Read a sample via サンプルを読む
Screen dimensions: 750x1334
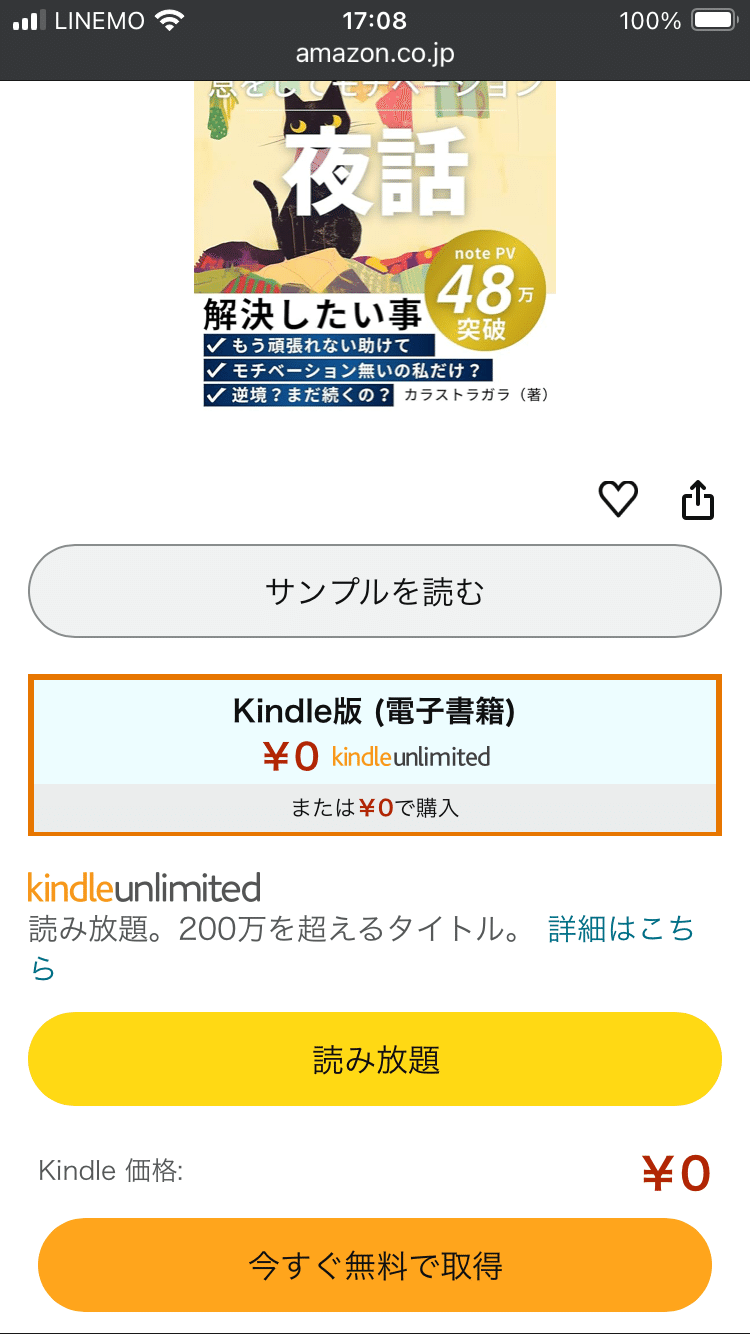tap(374, 591)
